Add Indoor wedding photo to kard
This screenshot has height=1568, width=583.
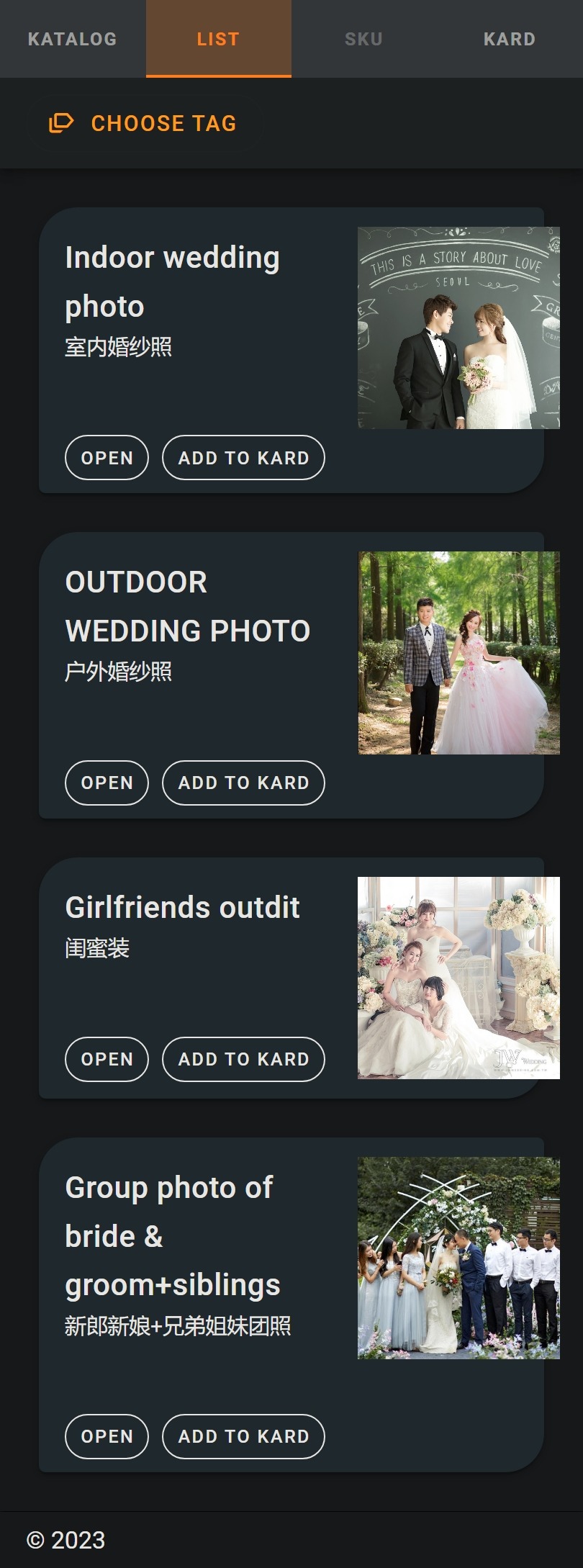243,458
